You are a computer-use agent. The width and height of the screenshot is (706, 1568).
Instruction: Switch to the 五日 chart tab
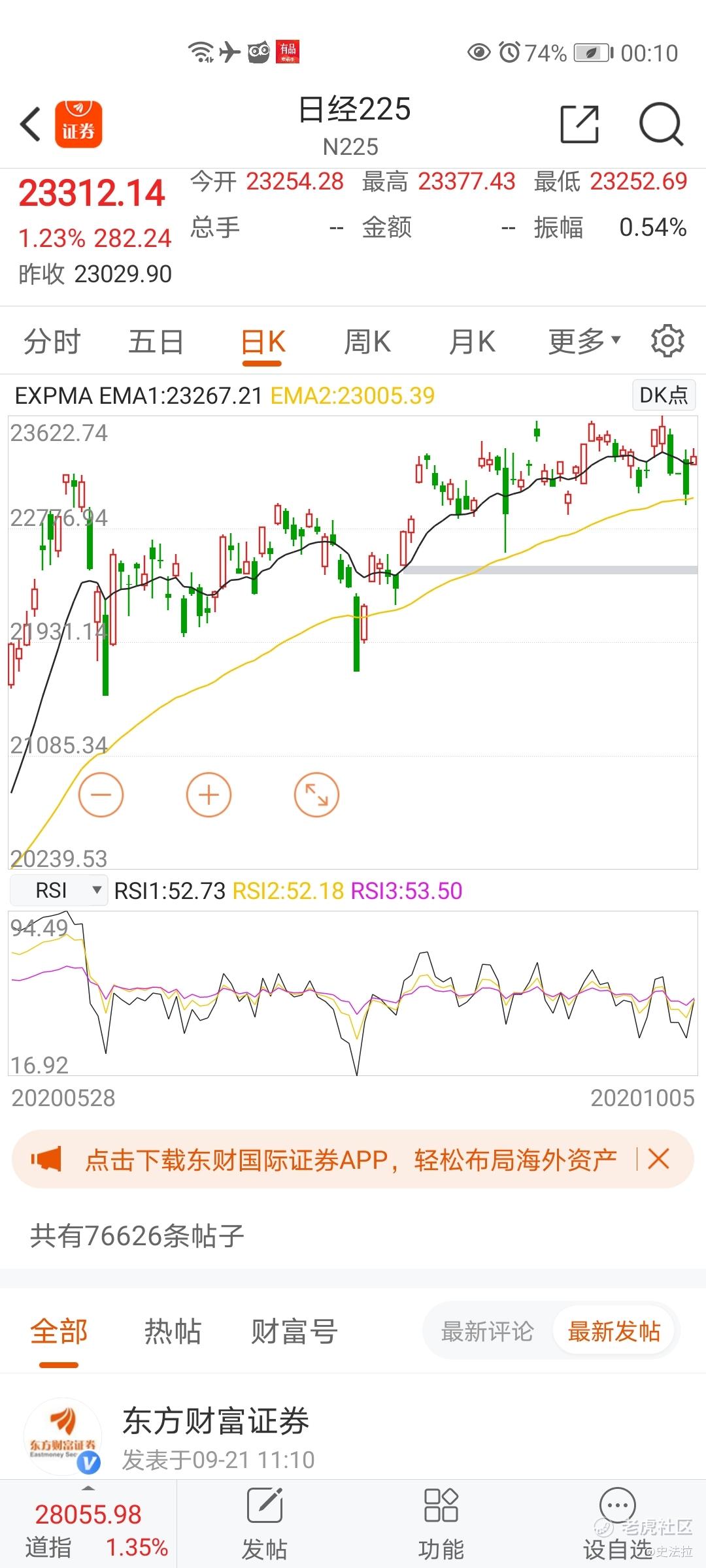(x=156, y=342)
